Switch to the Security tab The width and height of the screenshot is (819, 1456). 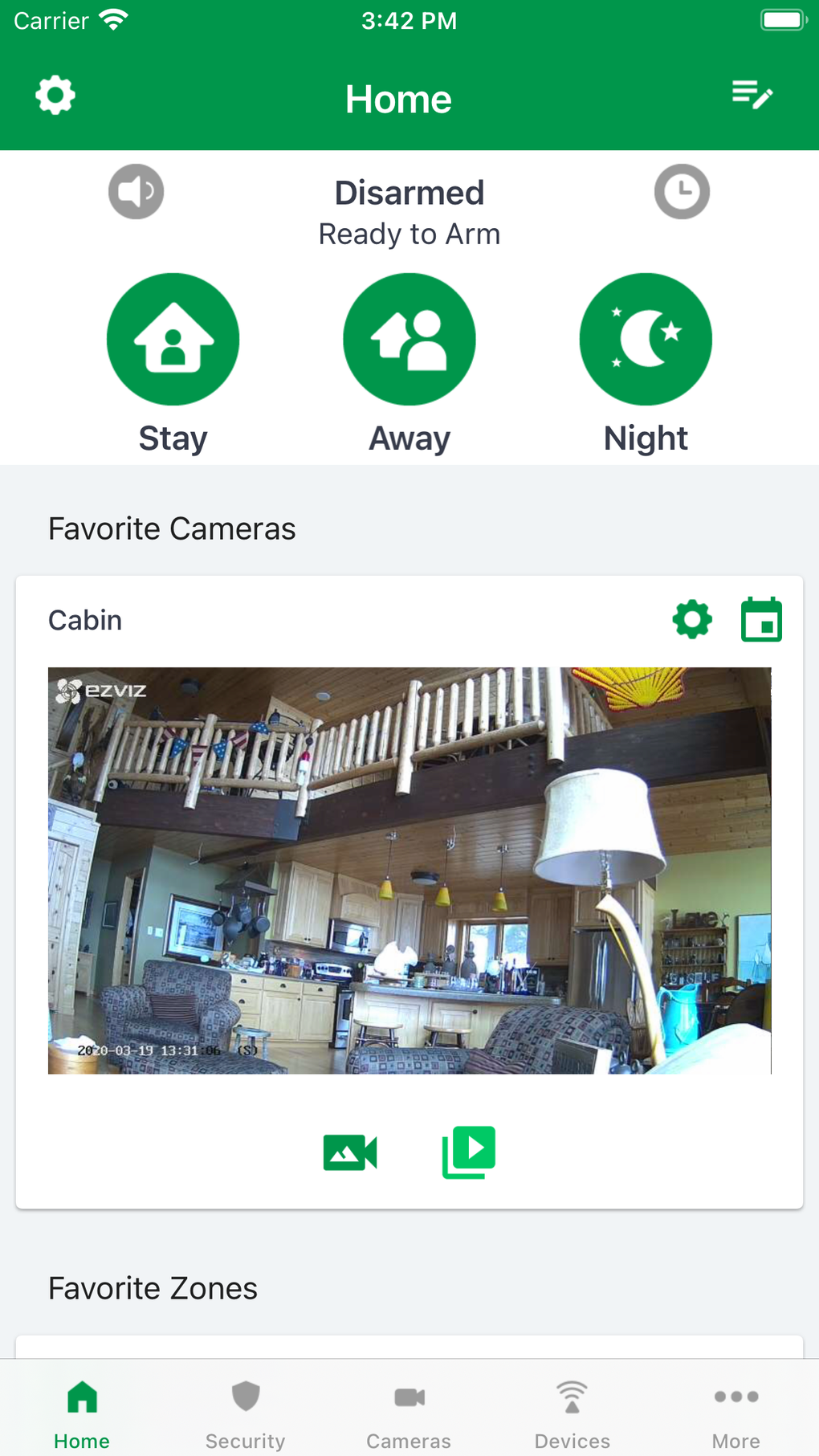[x=245, y=1409]
